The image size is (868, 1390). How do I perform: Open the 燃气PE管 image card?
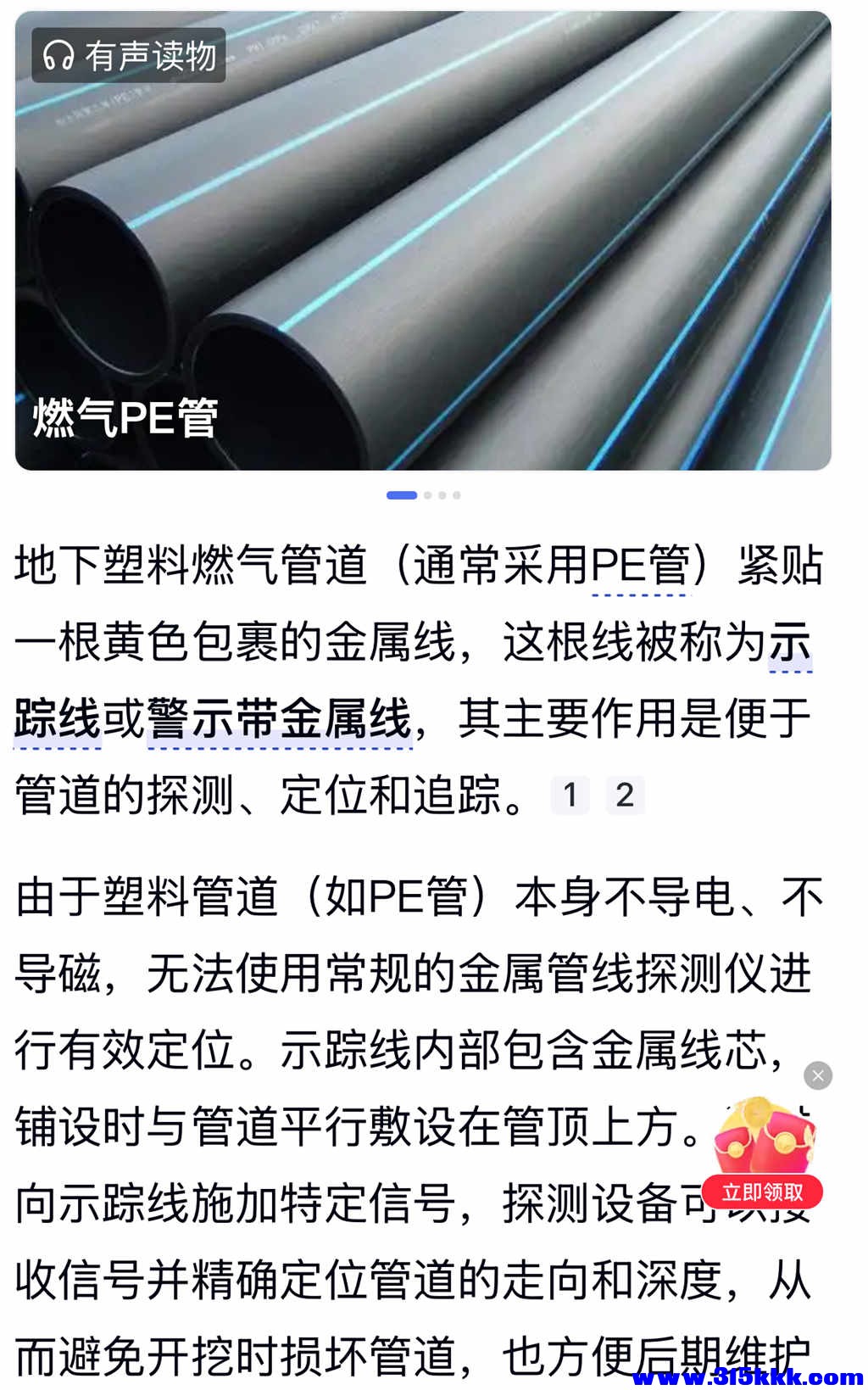422,254
